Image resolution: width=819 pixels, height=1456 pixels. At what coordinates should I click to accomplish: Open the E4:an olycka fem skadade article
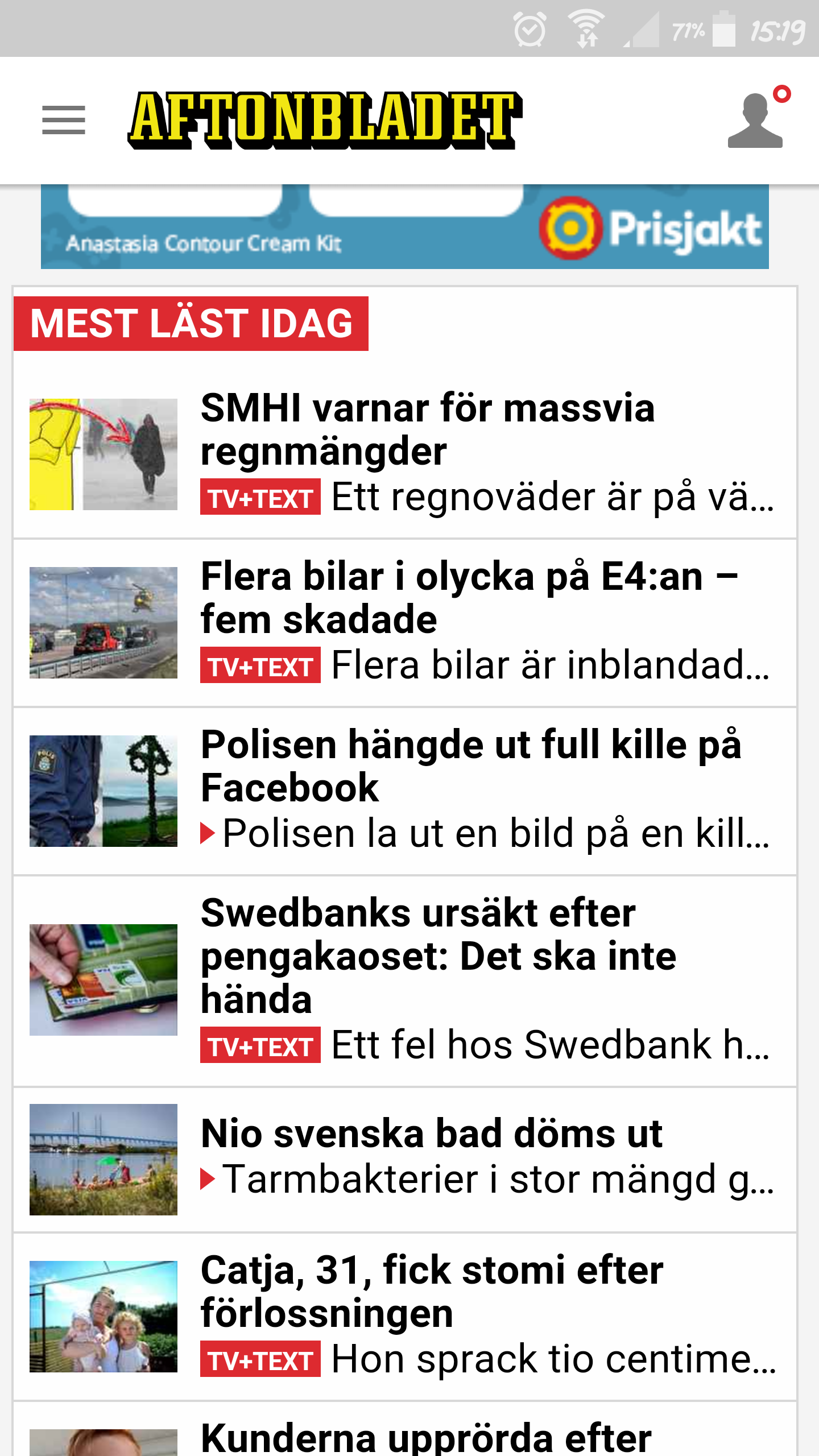(x=469, y=598)
